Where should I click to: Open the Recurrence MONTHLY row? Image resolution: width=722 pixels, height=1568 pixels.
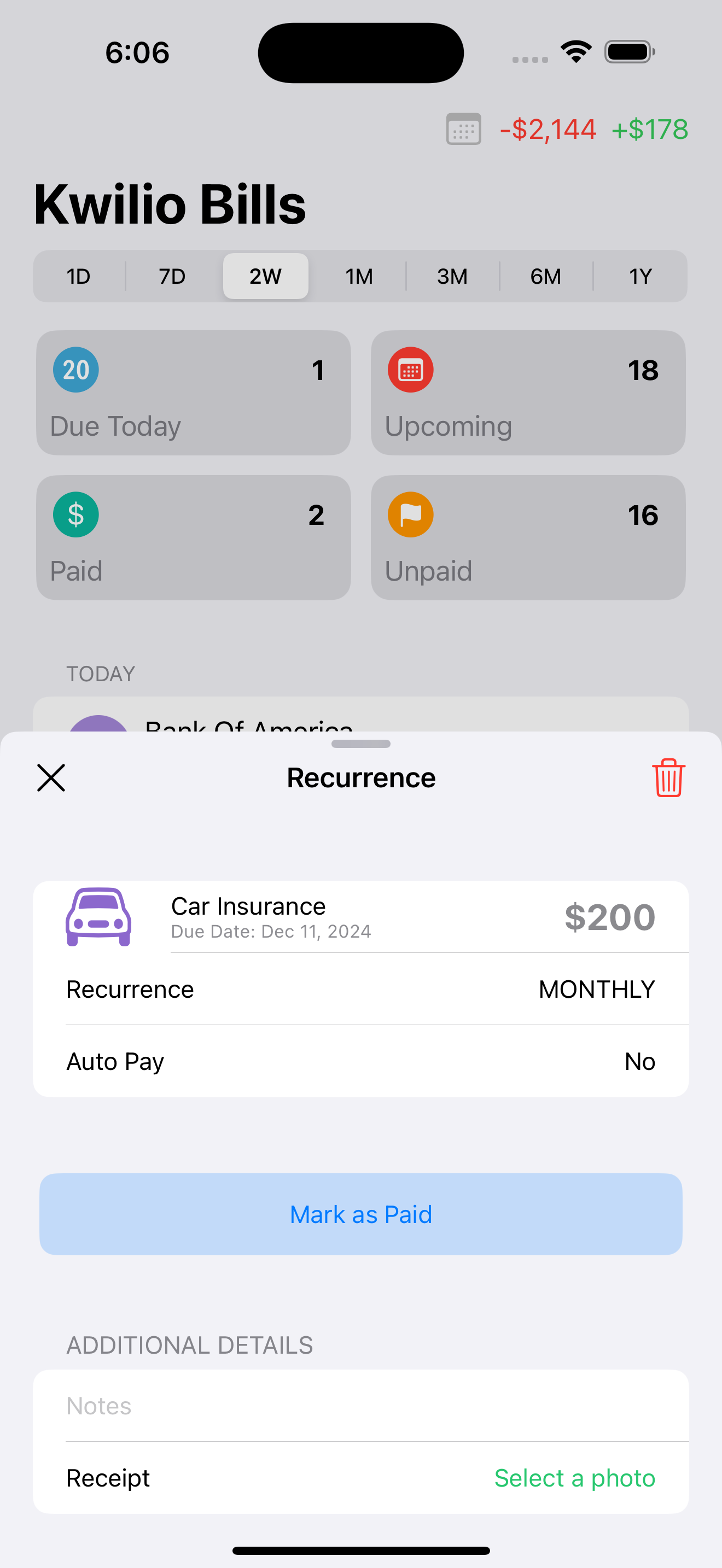(360, 990)
